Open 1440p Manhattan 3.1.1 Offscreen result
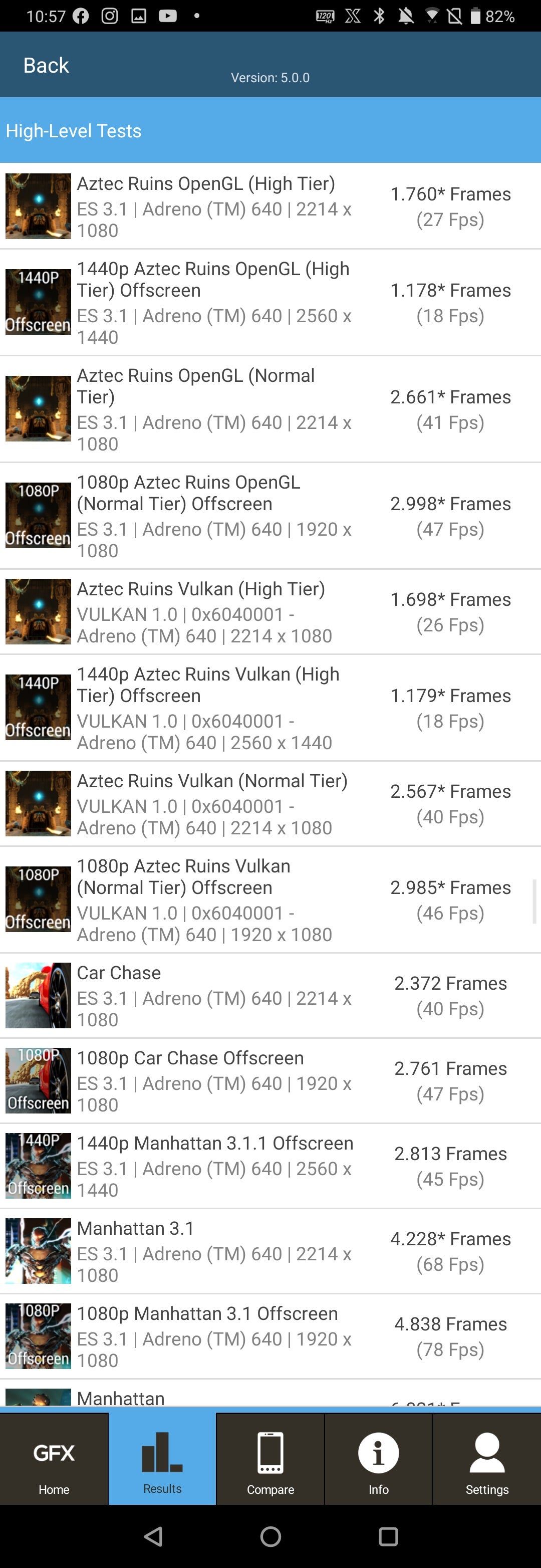Screen dimensions: 541x1568 pyautogui.click(x=270, y=1166)
